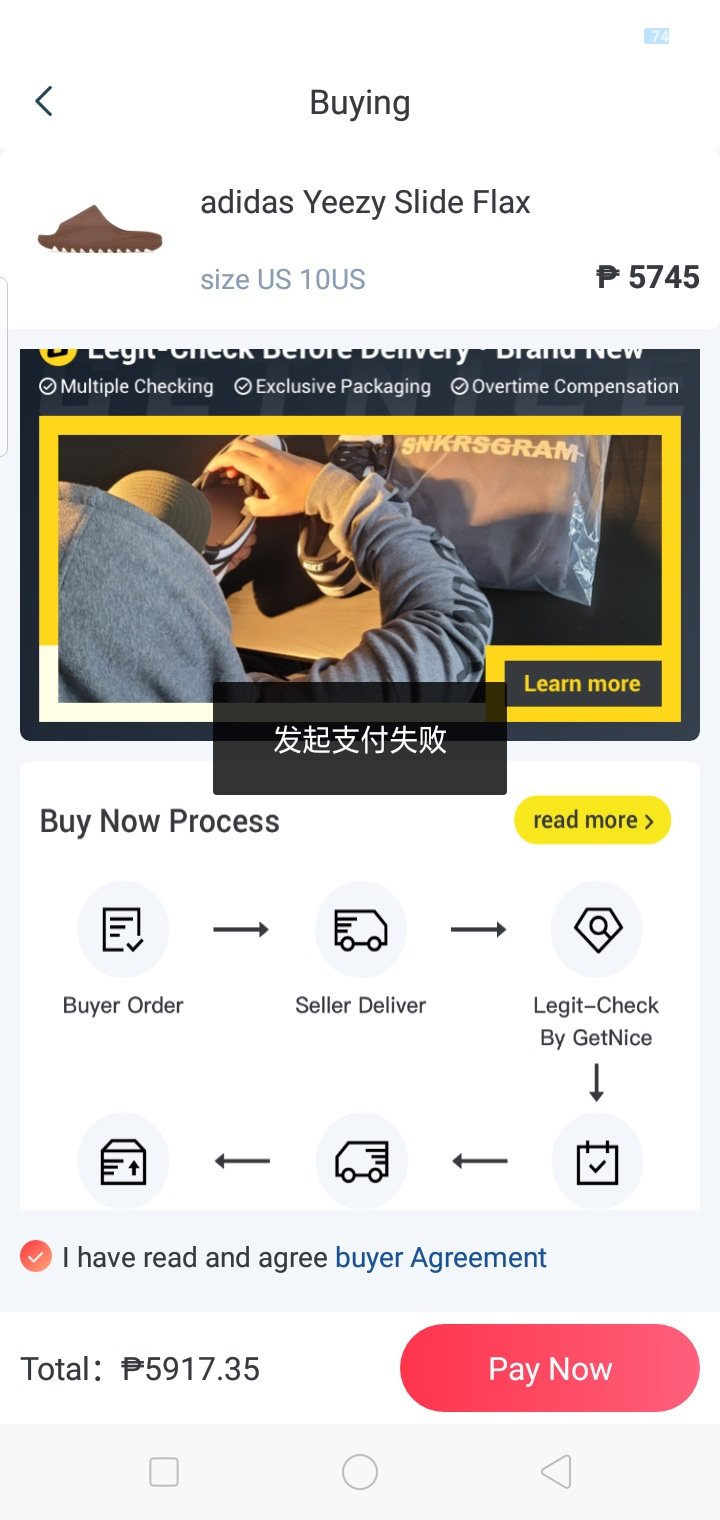The width and height of the screenshot is (720, 1520).
Task: Go back from the Buying page
Action: [44, 102]
